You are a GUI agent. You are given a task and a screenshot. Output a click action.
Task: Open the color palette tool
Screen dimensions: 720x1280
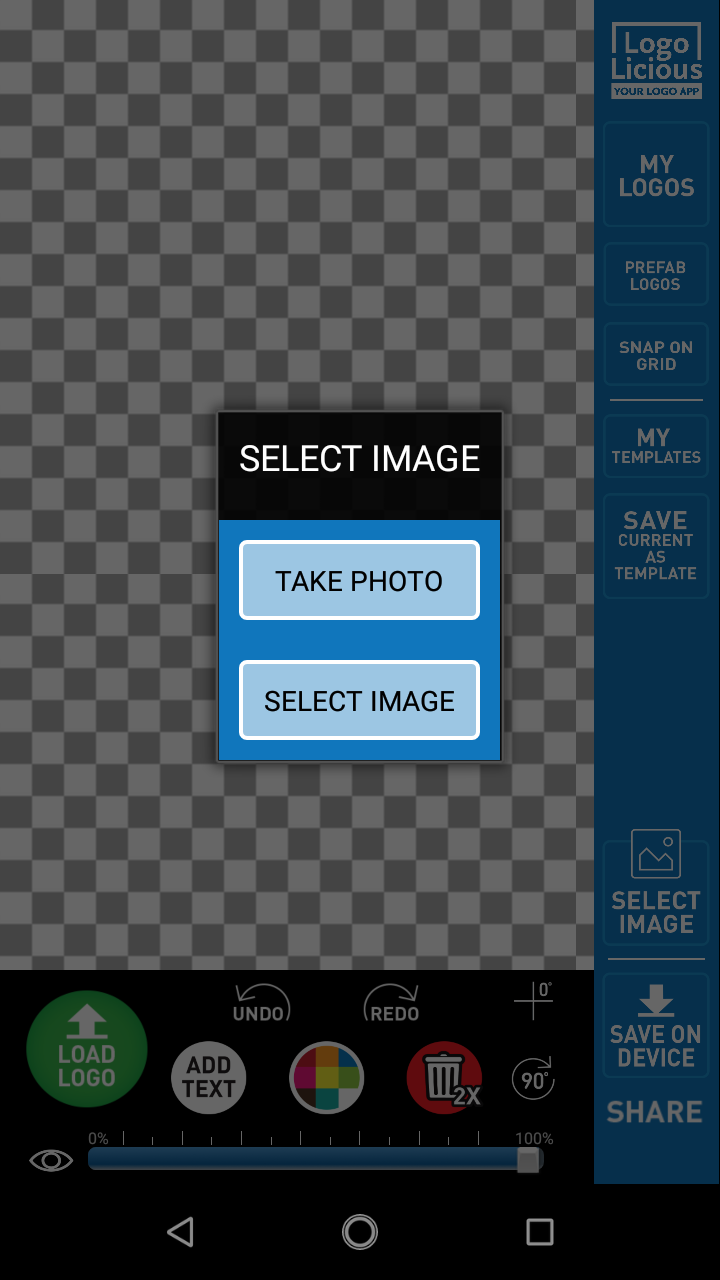[327, 1077]
